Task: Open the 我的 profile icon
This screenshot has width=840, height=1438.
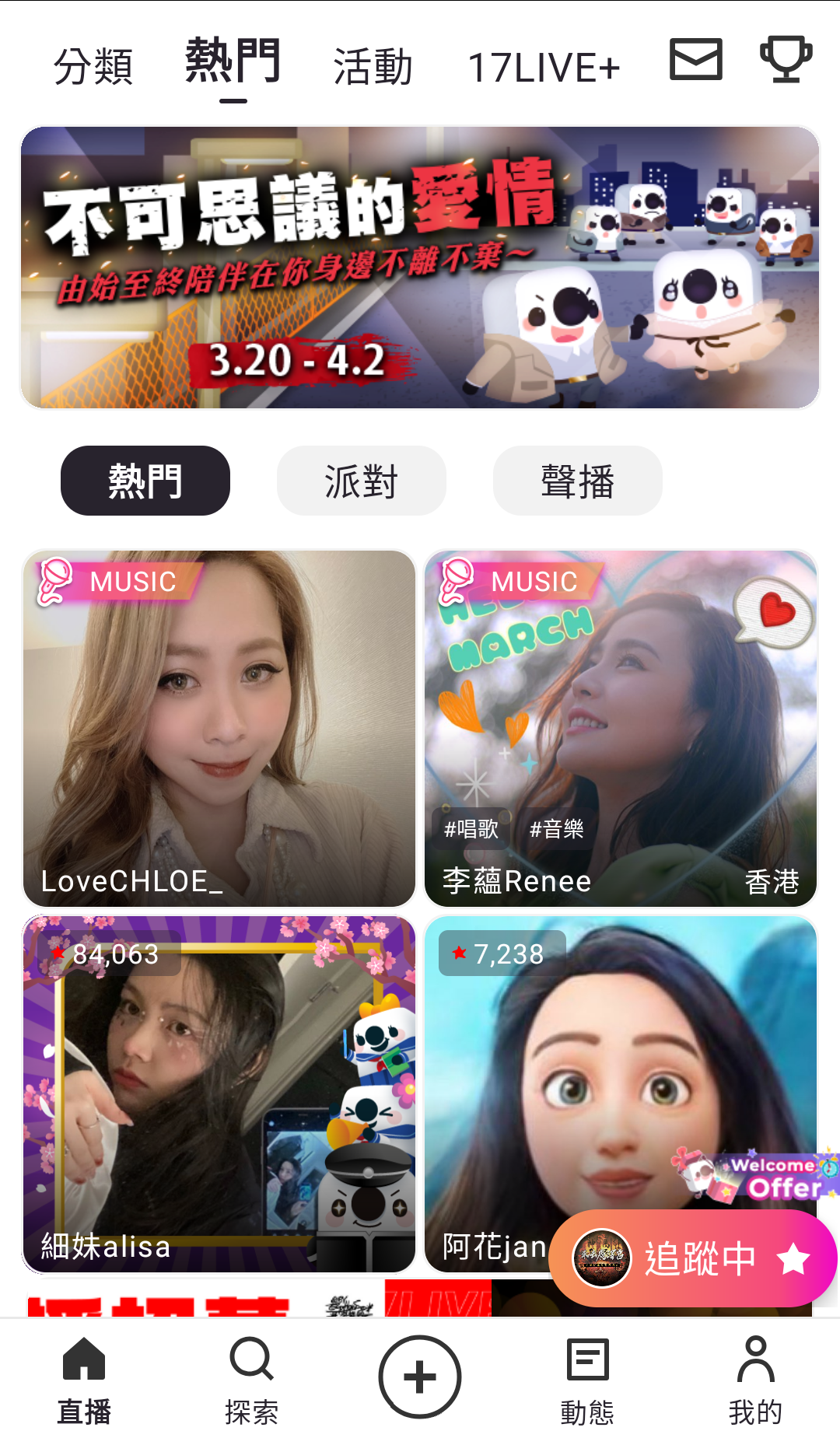Action: (x=755, y=1373)
